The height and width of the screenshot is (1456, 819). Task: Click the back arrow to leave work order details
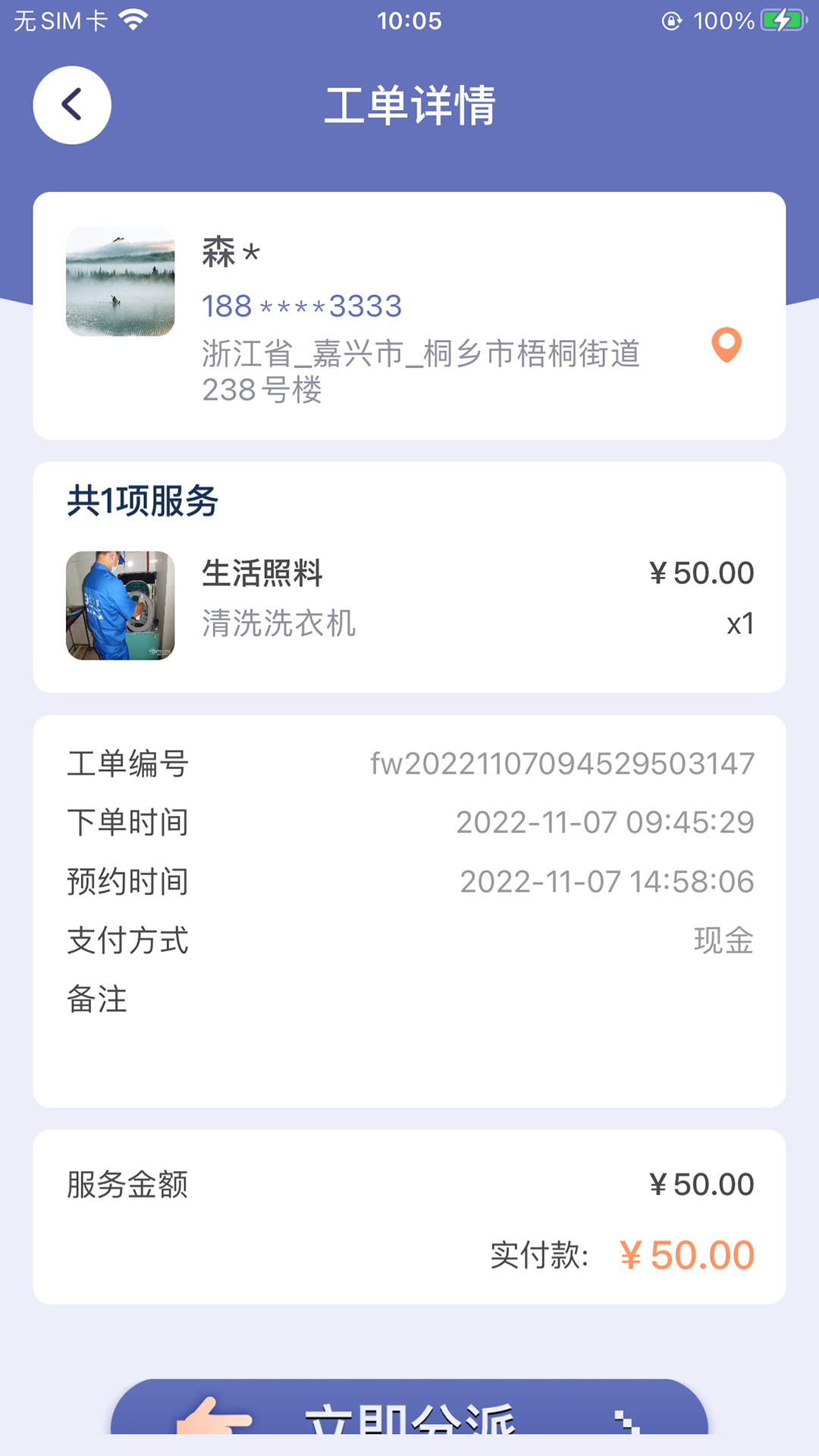pyautogui.click(x=72, y=105)
